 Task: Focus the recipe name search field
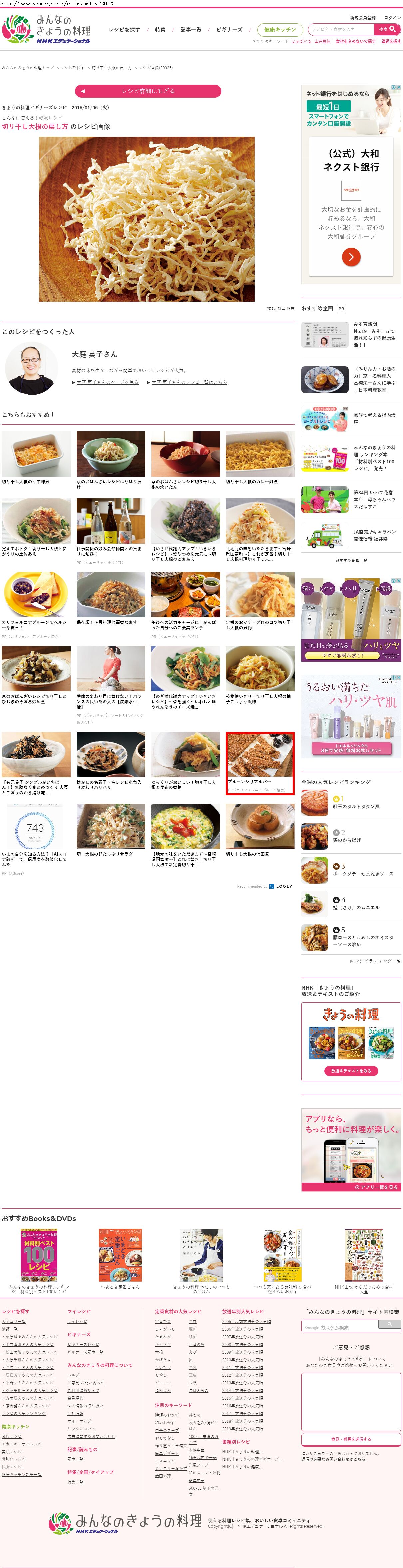[341, 29]
